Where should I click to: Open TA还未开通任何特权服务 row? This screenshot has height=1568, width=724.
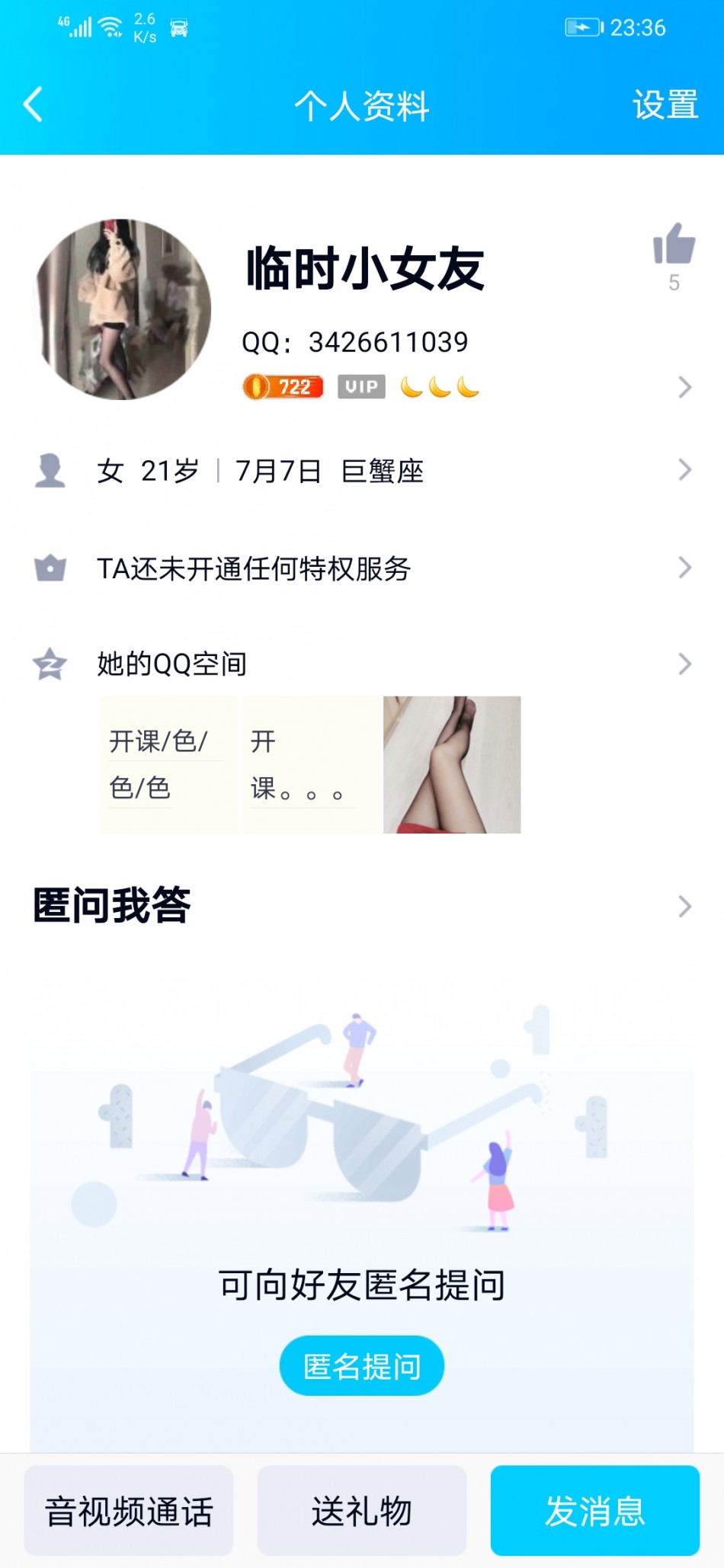pyautogui.click(x=362, y=568)
